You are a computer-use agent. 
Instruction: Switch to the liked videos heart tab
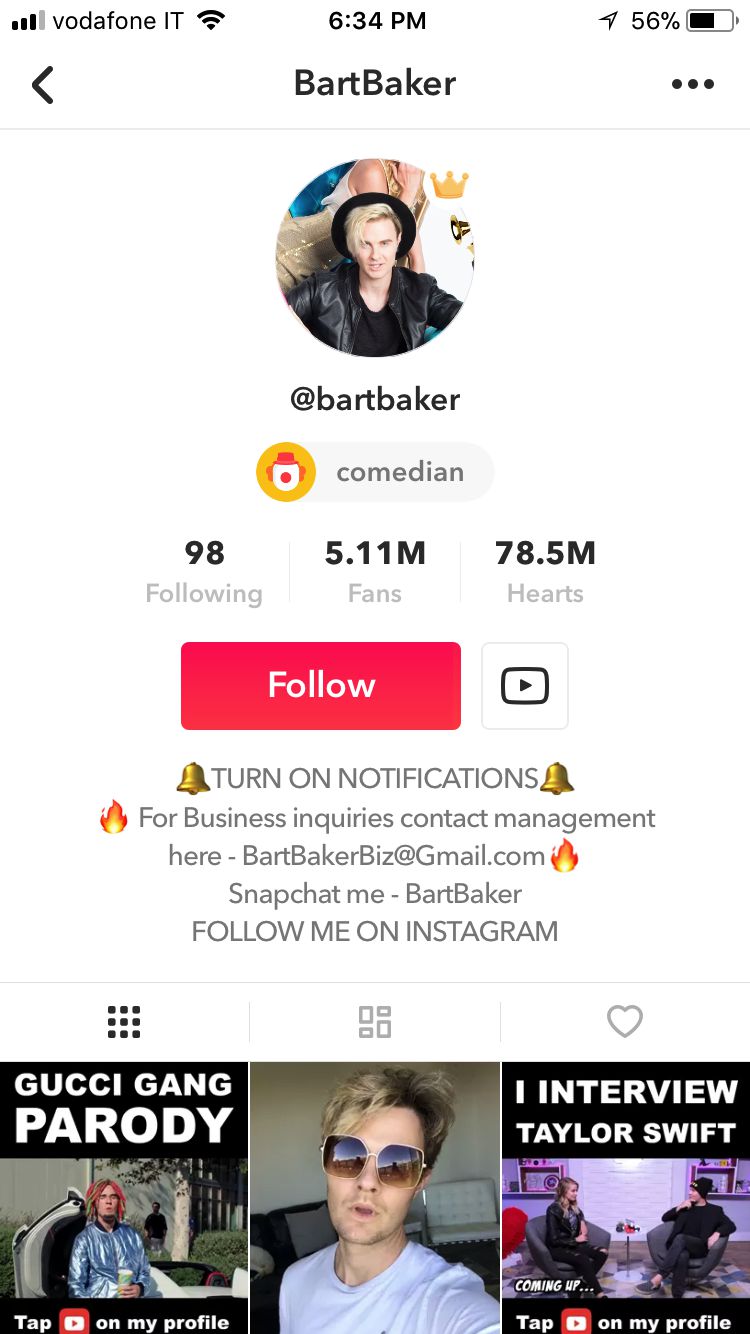click(625, 1021)
